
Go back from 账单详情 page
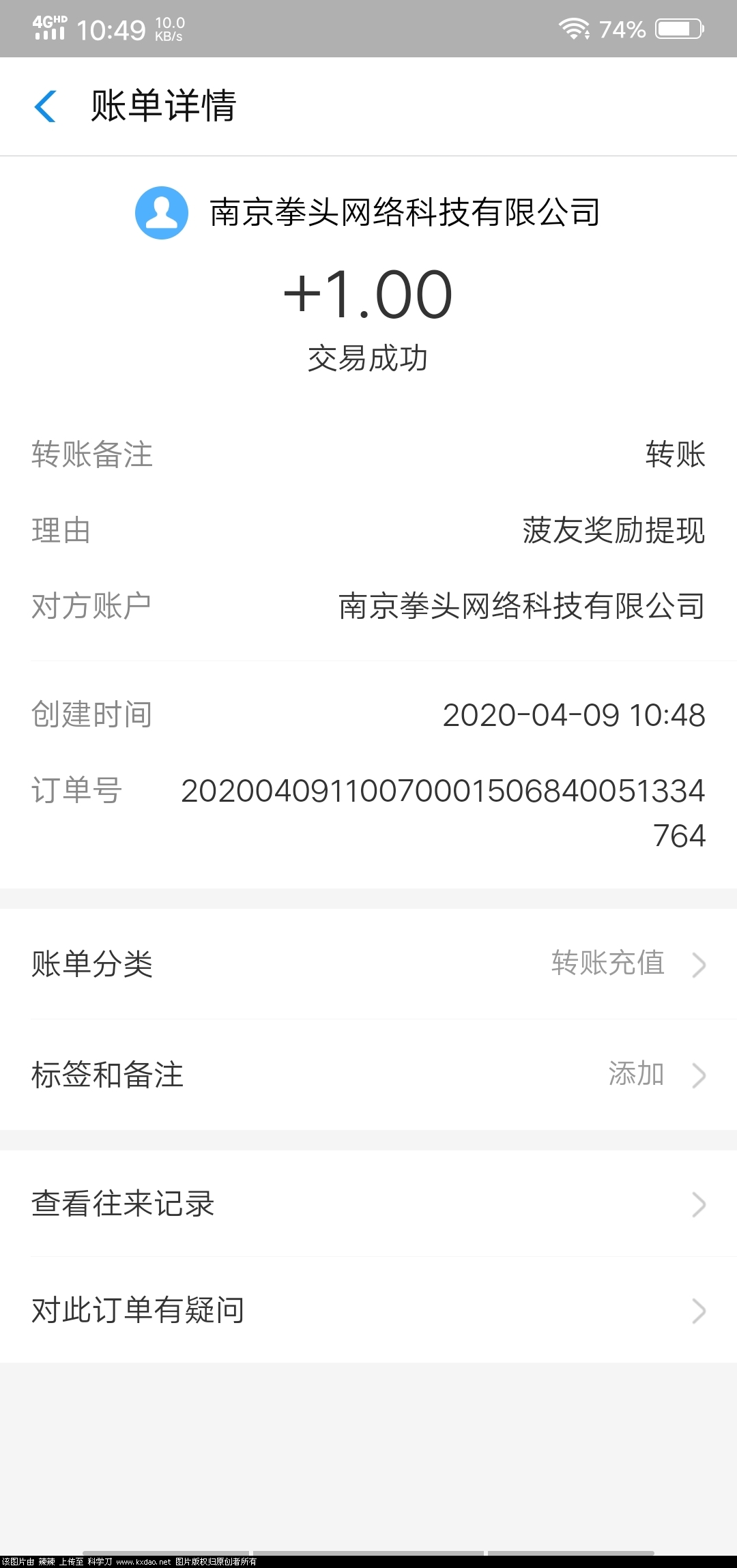[45, 106]
